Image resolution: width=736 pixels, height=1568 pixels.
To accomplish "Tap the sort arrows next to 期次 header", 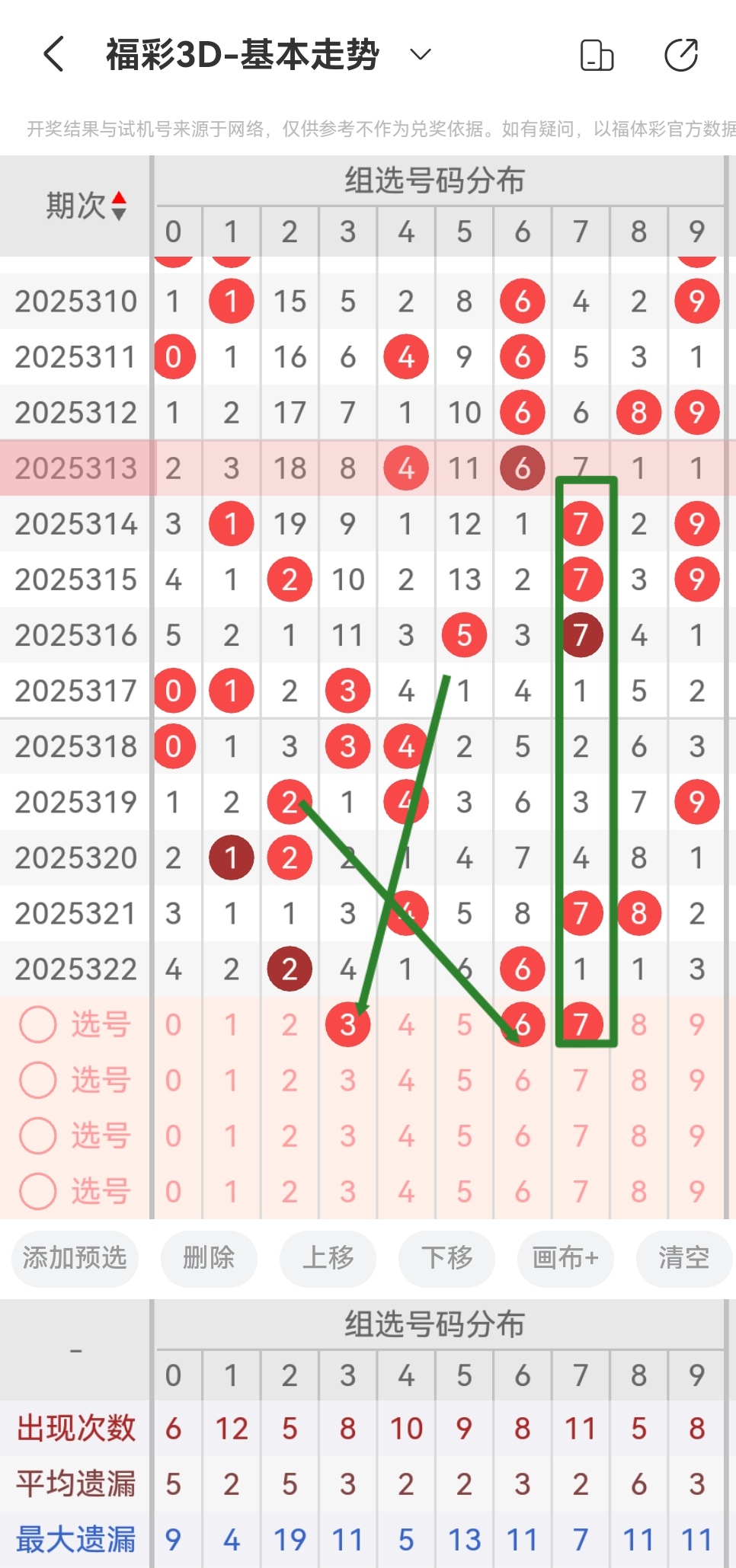I will [120, 204].
